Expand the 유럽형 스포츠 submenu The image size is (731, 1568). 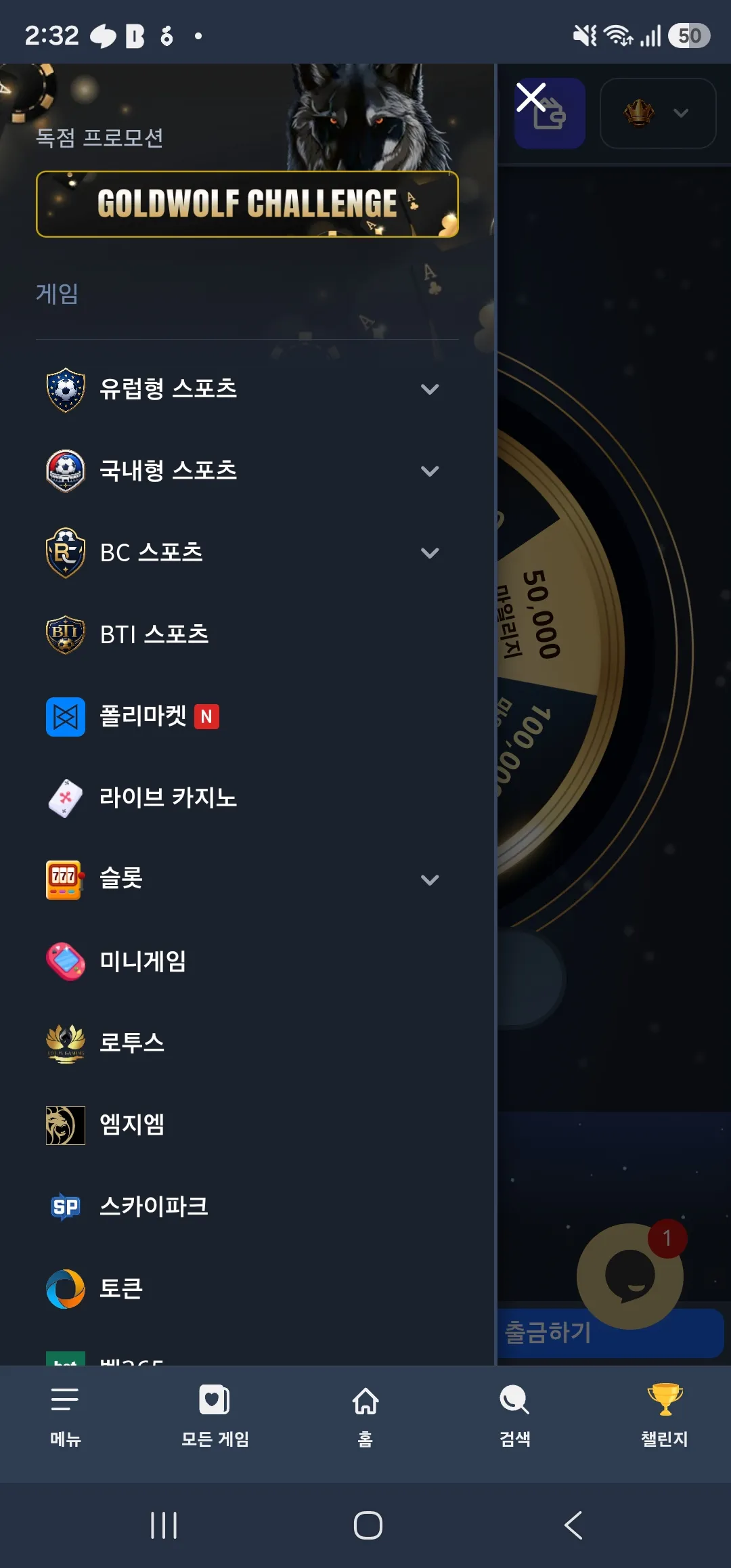430,389
